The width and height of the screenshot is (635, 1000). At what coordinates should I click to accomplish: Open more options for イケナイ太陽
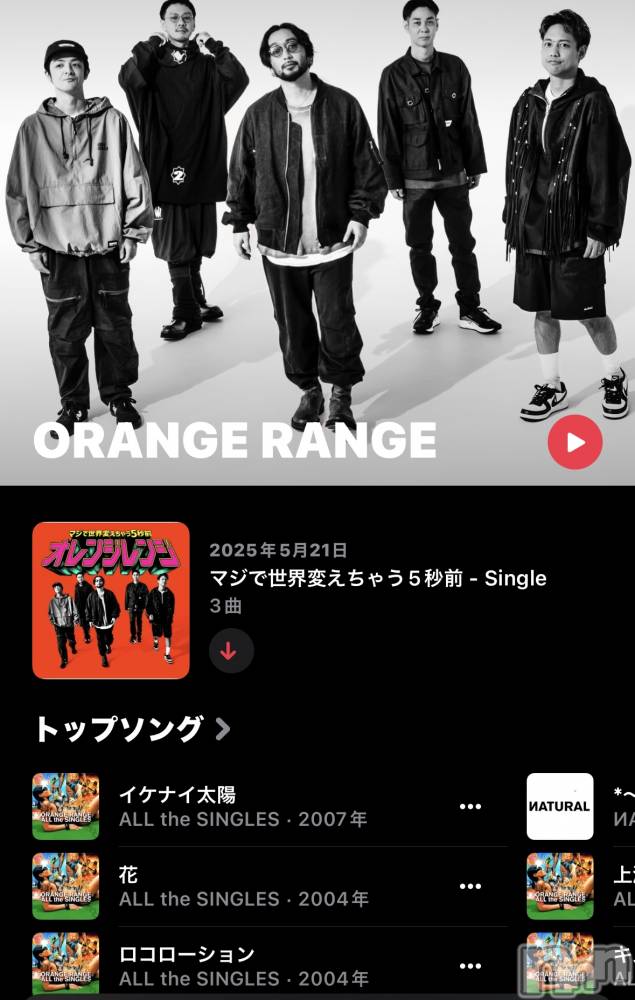pyautogui.click(x=470, y=807)
